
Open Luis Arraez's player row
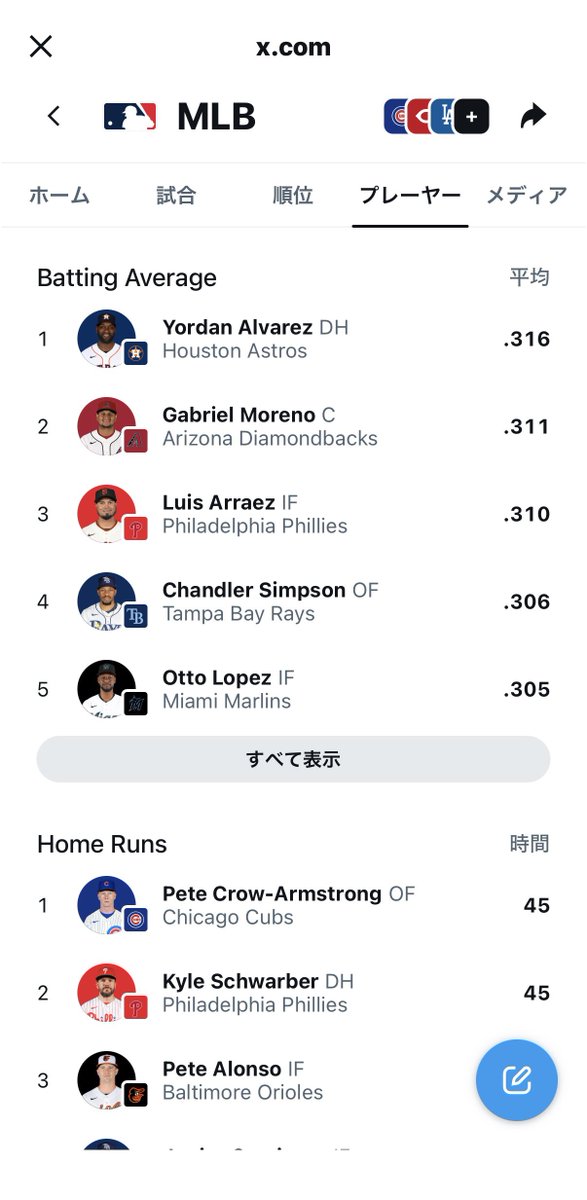293,514
